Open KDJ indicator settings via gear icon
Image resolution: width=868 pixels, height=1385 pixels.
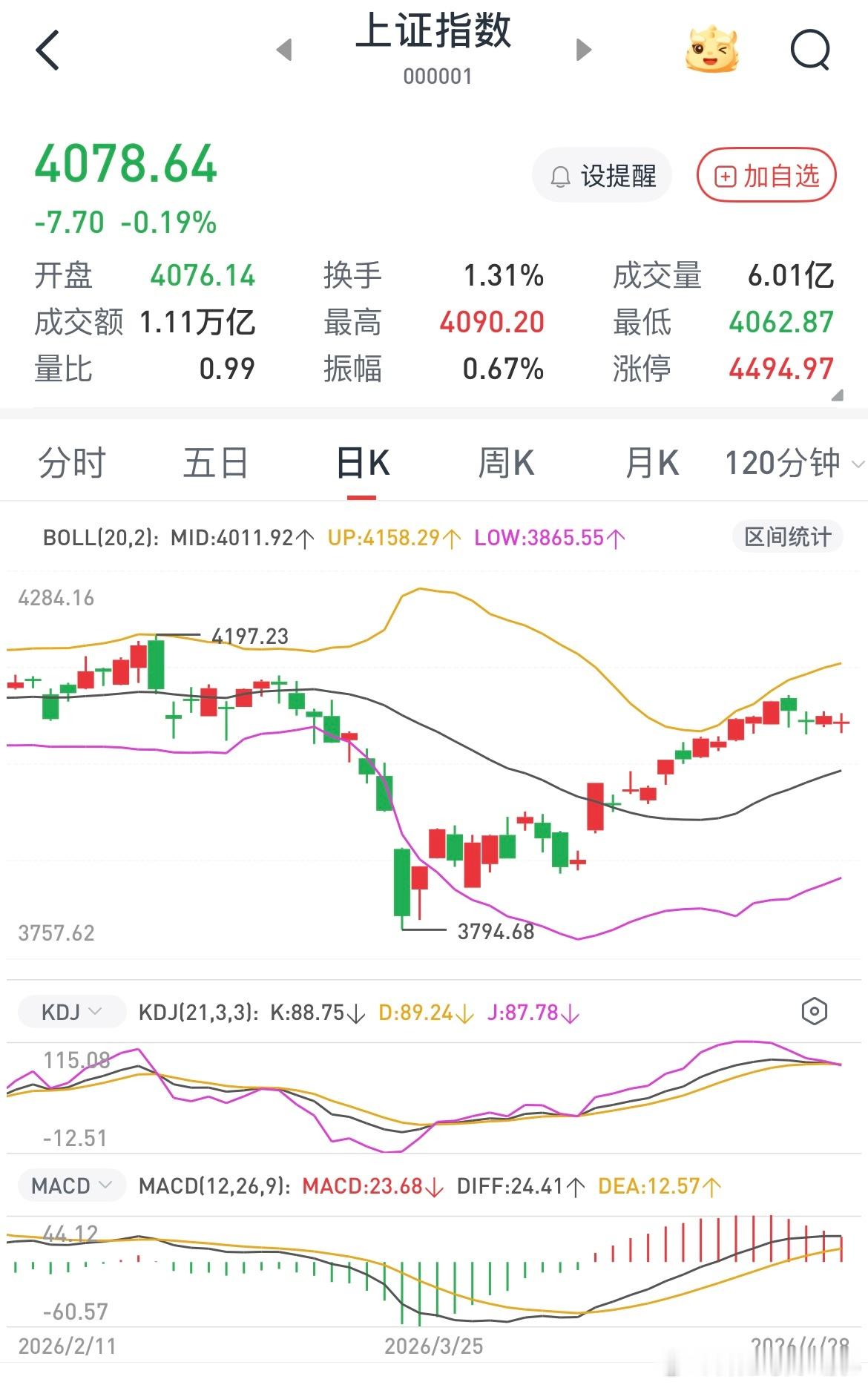(815, 1010)
